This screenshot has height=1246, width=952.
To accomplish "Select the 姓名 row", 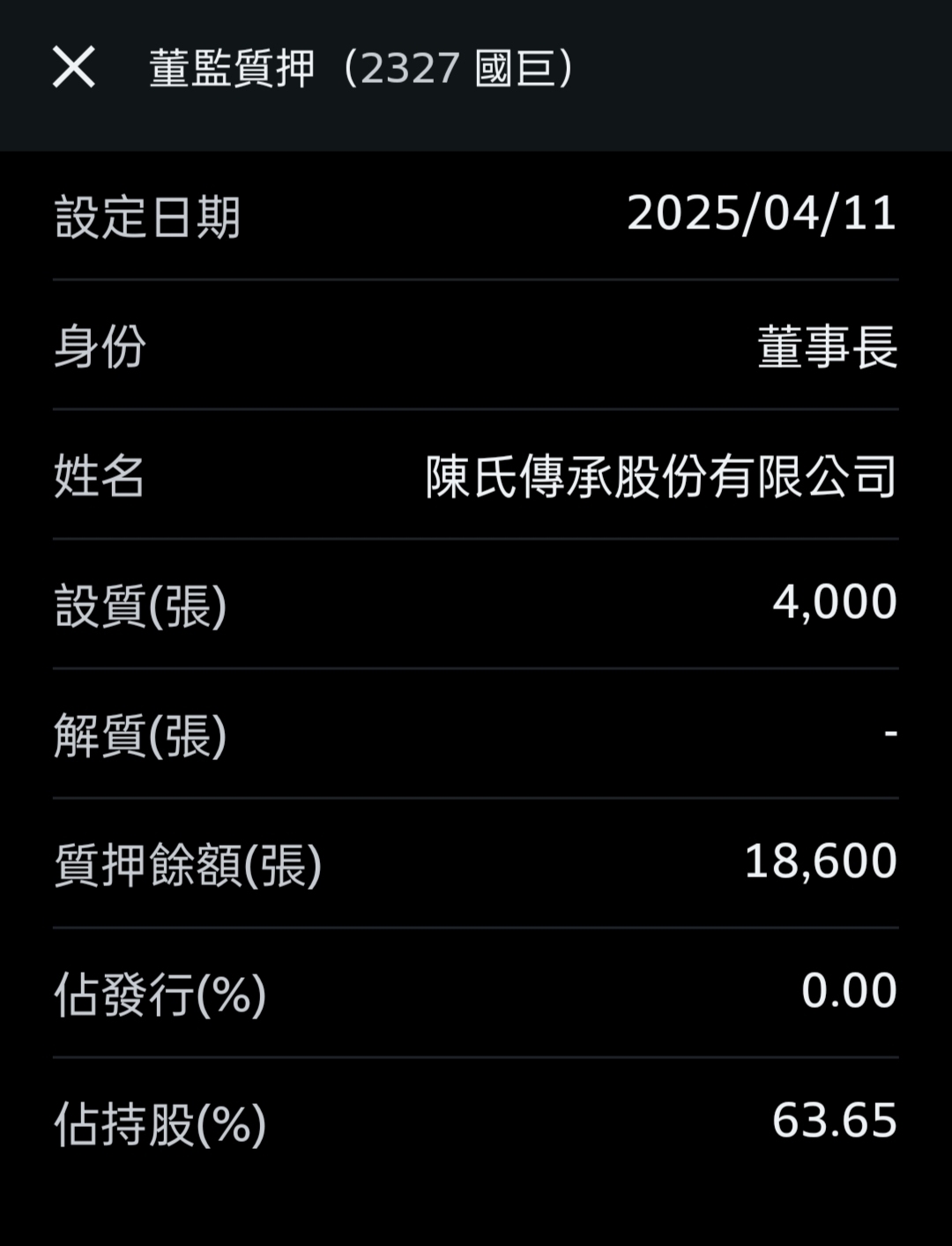I will (x=101, y=476).
